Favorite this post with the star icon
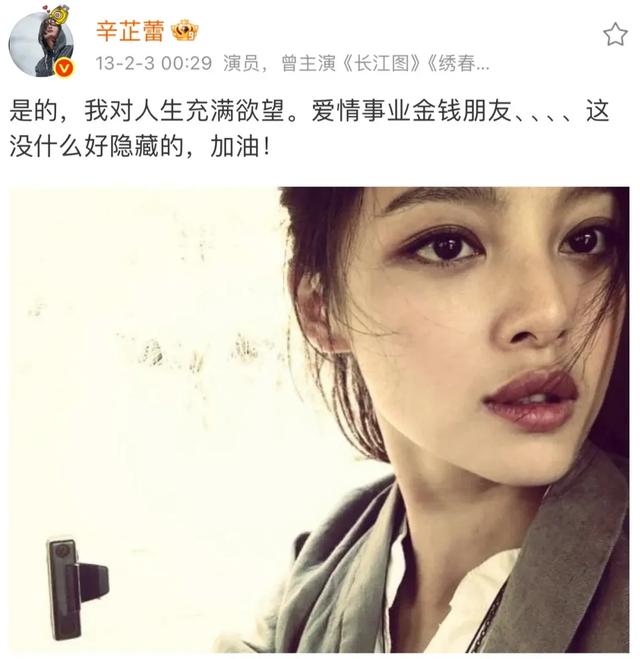The image size is (640, 659). (x=615, y=35)
